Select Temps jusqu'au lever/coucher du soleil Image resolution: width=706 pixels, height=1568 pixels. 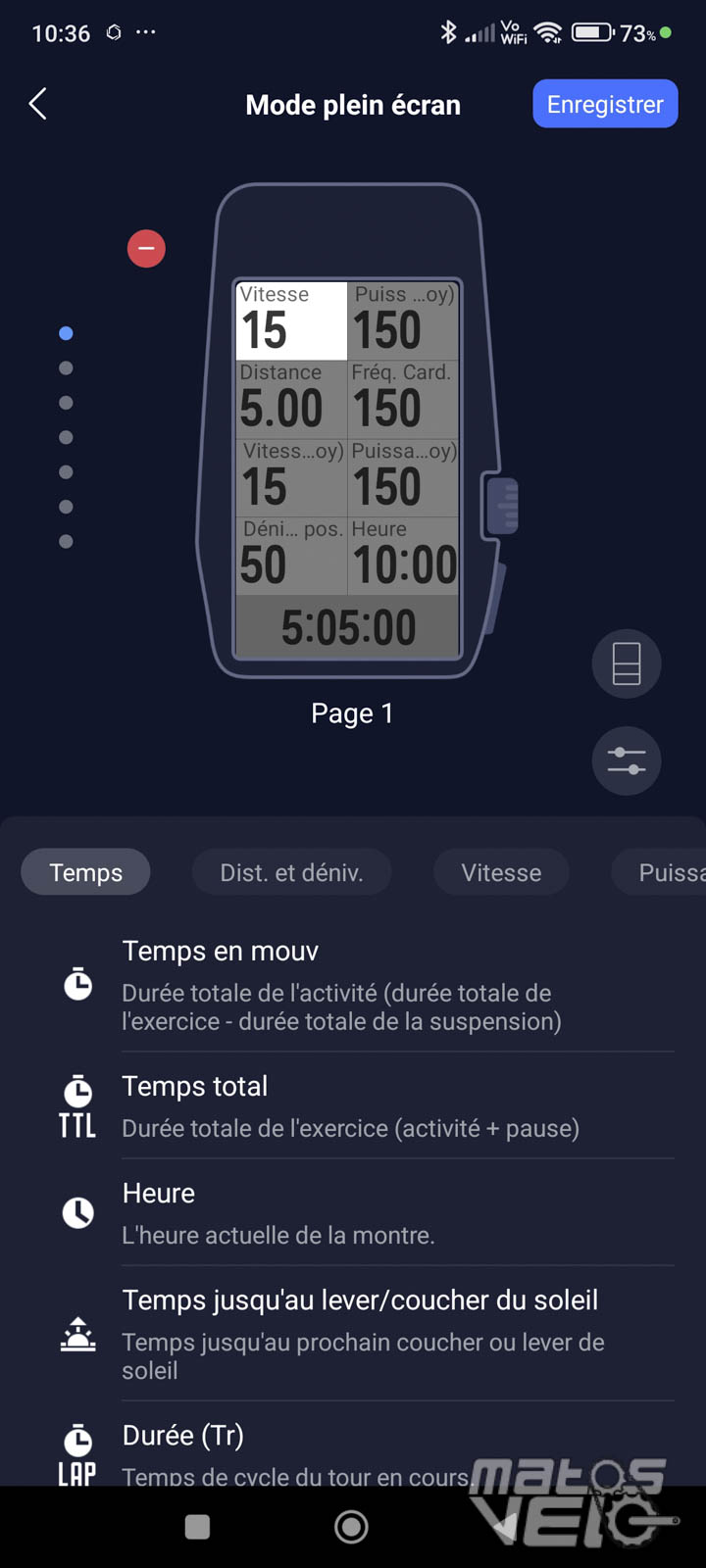pyautogui.click(x=366, y=1334)
